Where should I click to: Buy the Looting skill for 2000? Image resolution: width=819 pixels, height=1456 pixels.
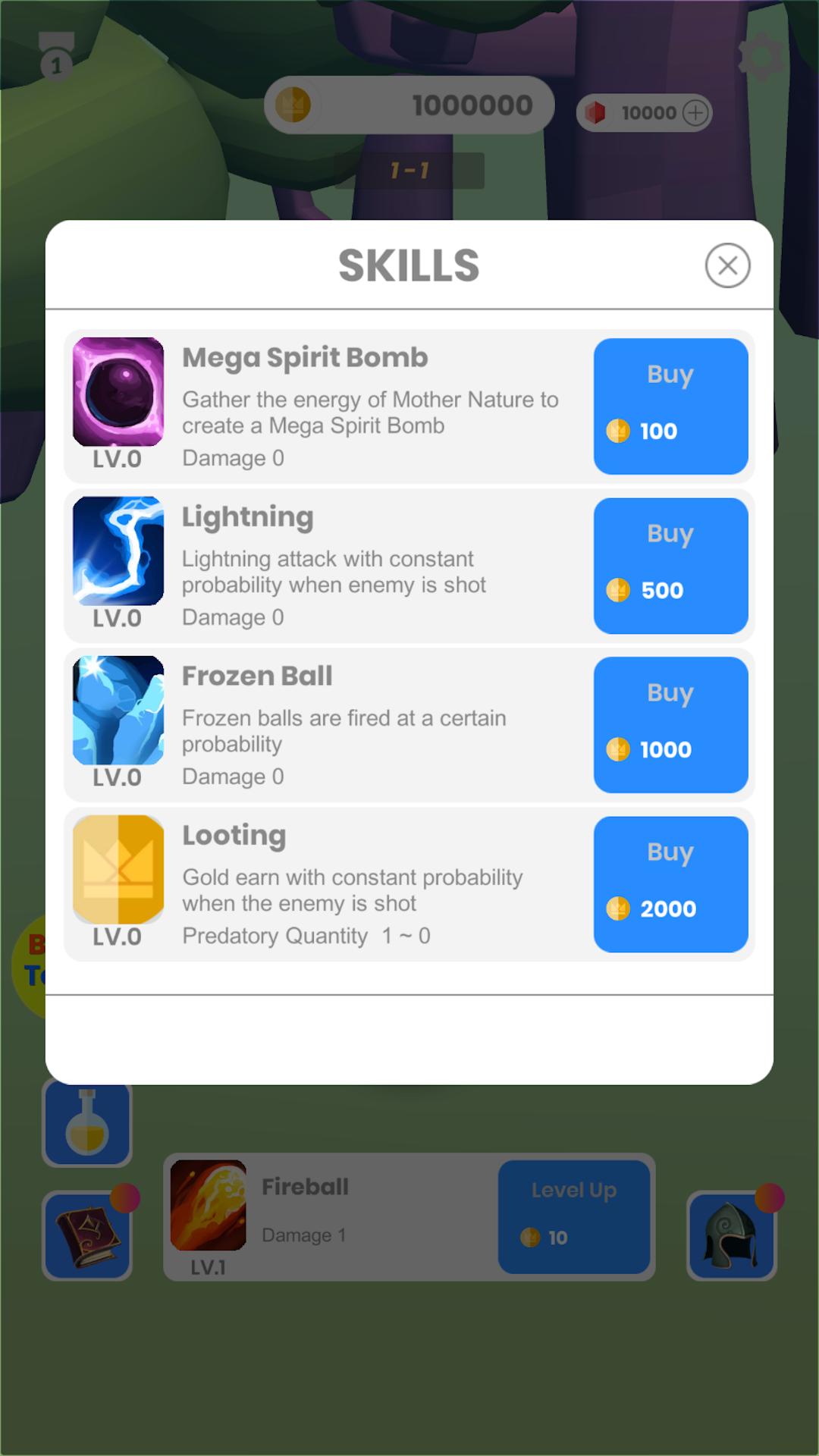[670, 884]
